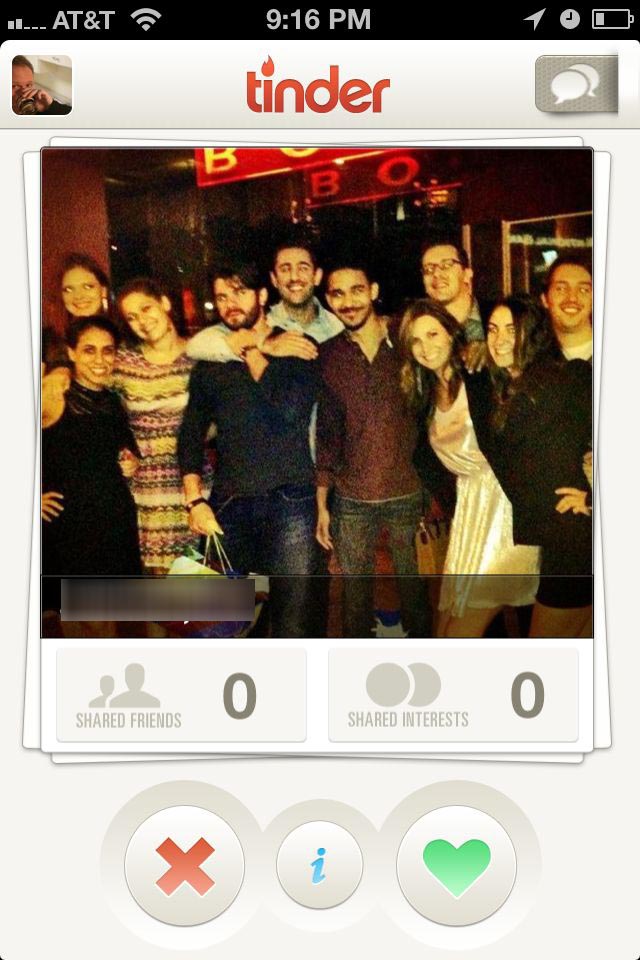The image size is (640, 960).
Task: View the Shared Friends box
Action: click(181, 696)
